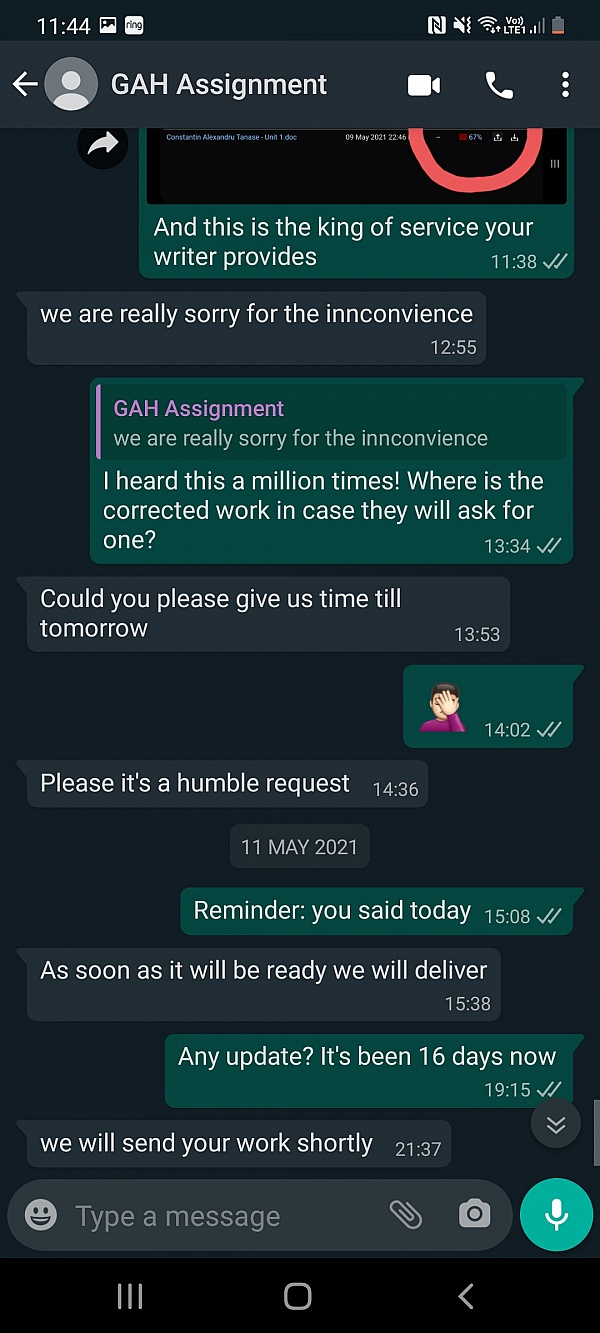Image resolution: width=600 pixels, height=1333 pixels.
Task: Open the camera to send a photo
Action: [474, 1215]
